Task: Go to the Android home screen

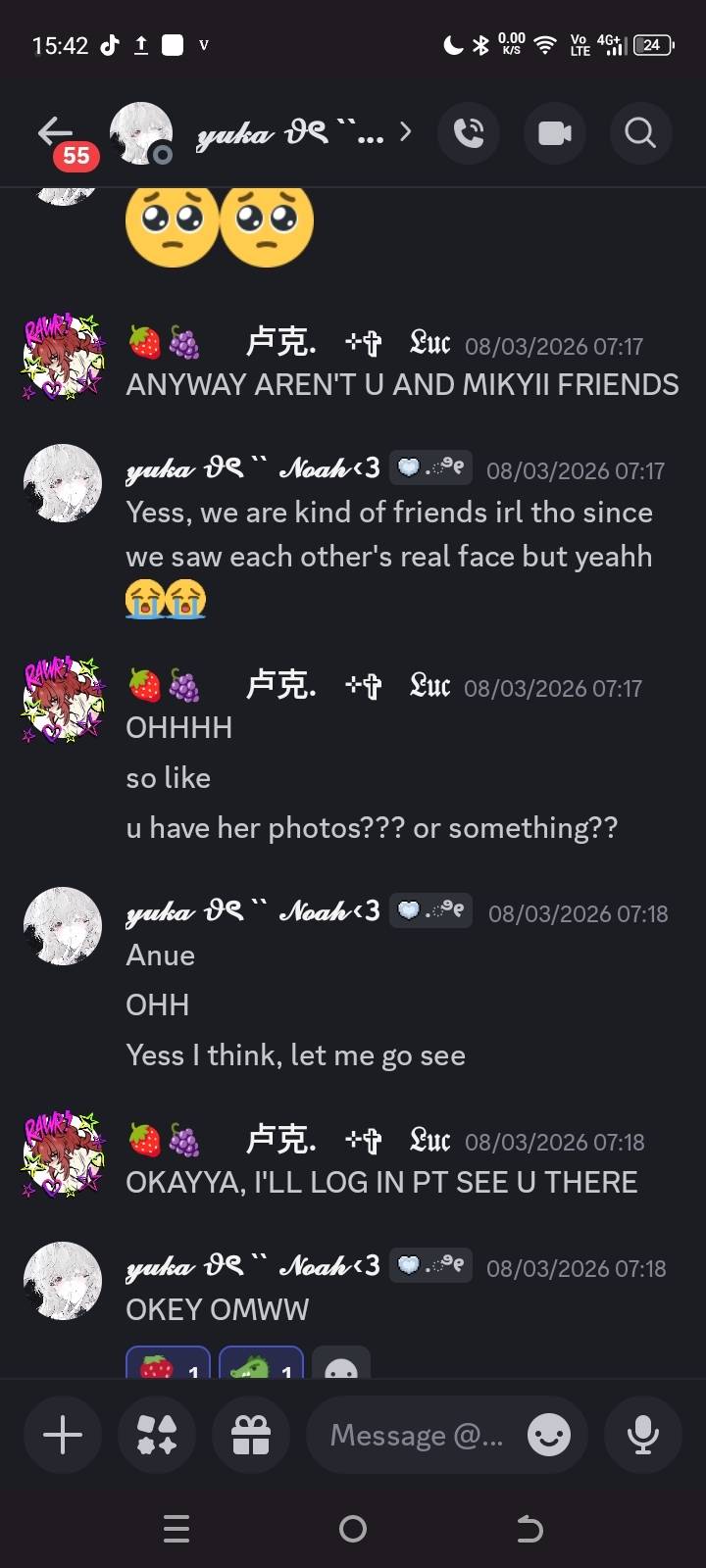Action: point(353,1529)
